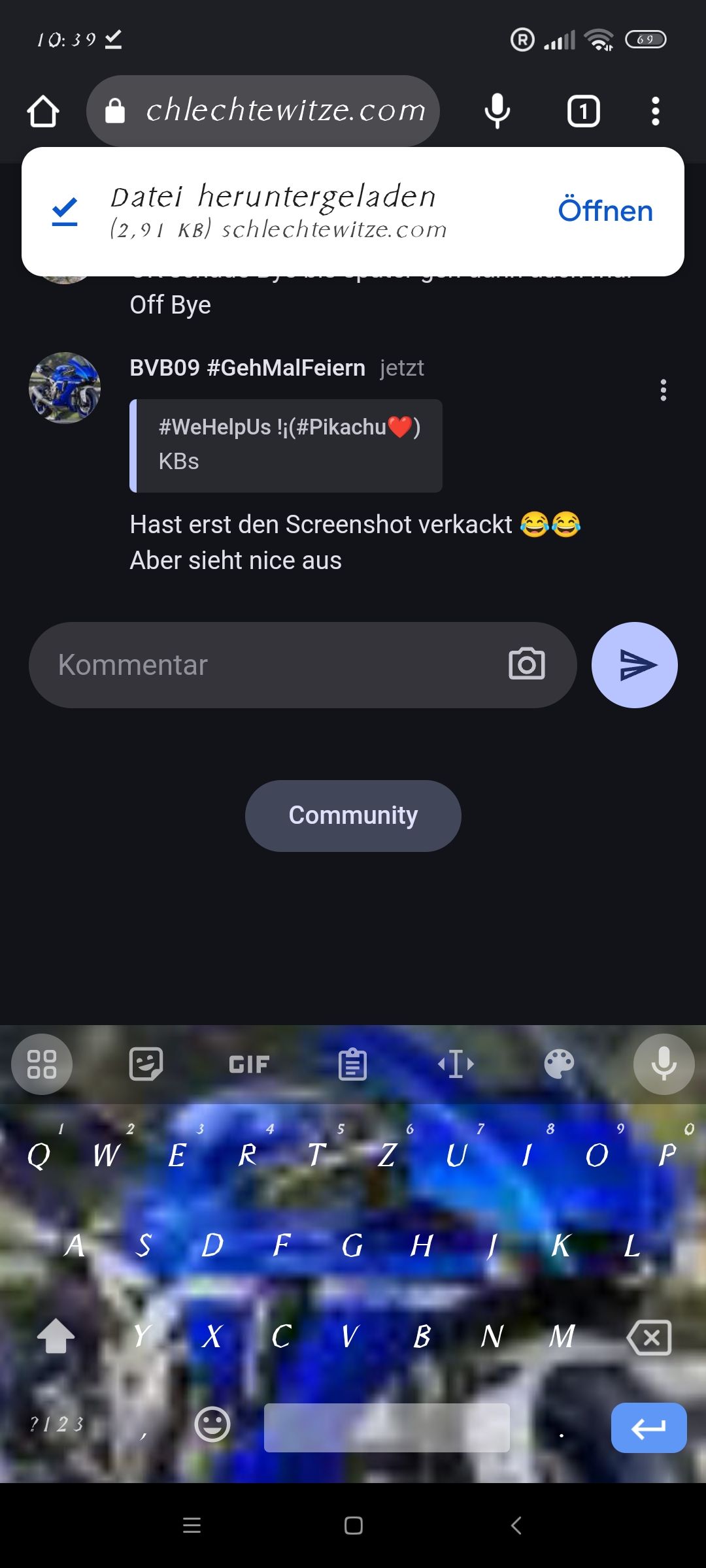Screen dimensions: 706x1568
Task: Send the comment
Action: point(634,665)
